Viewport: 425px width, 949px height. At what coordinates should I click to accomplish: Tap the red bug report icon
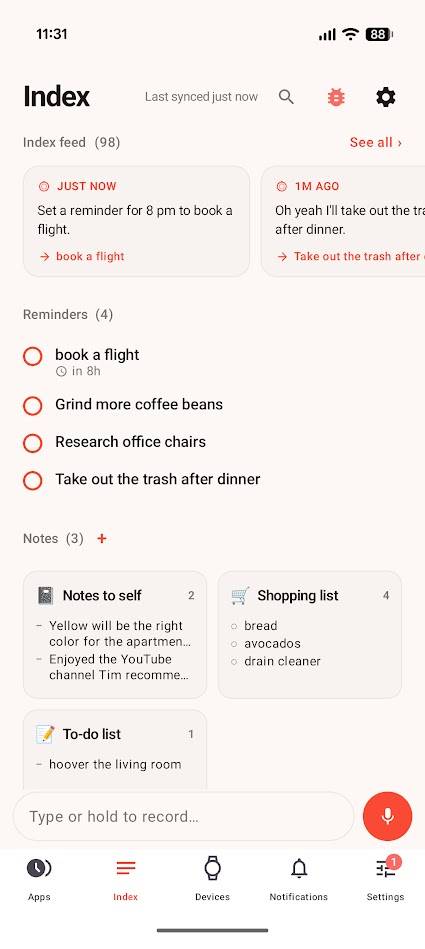[336, 97]
